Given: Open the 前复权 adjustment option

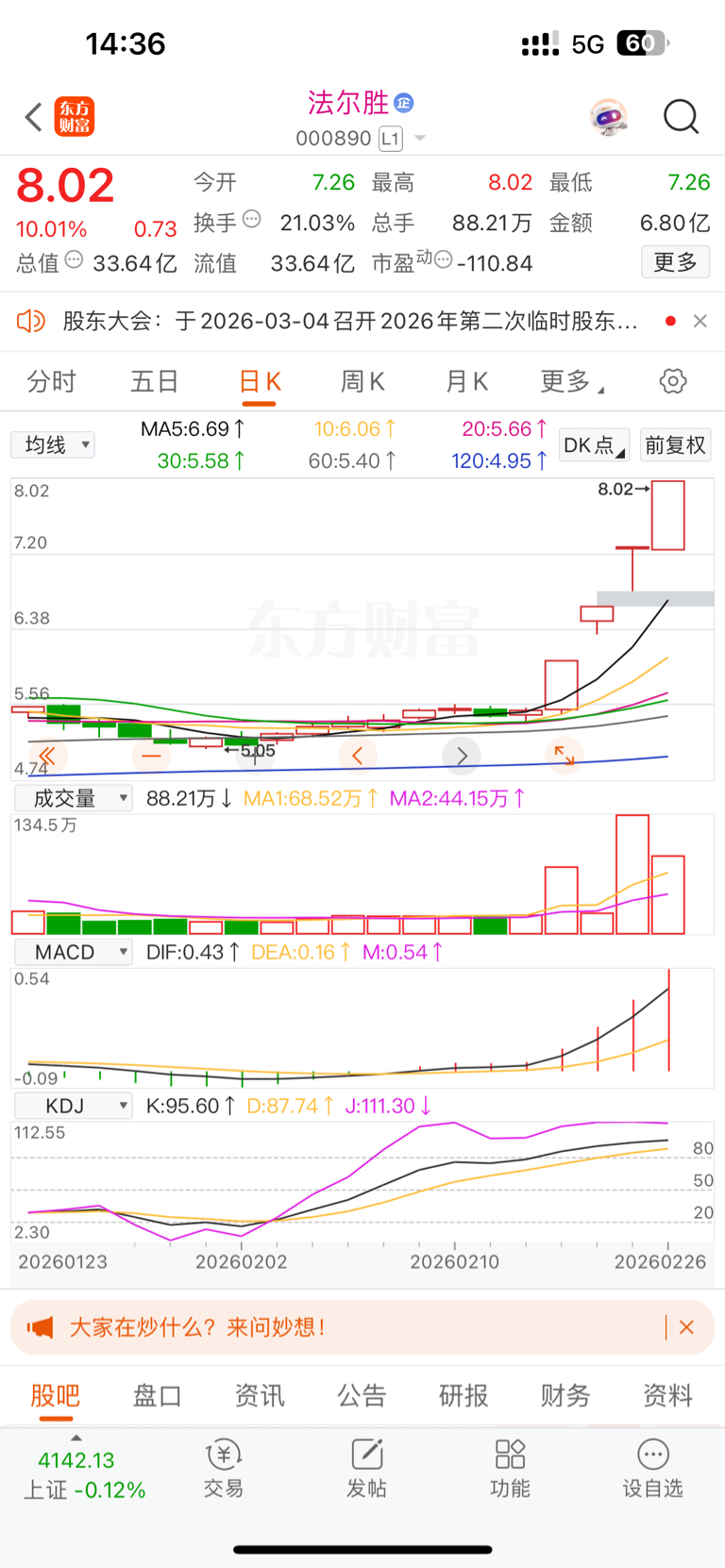Looking at the screenshot, I should (675, 445).
